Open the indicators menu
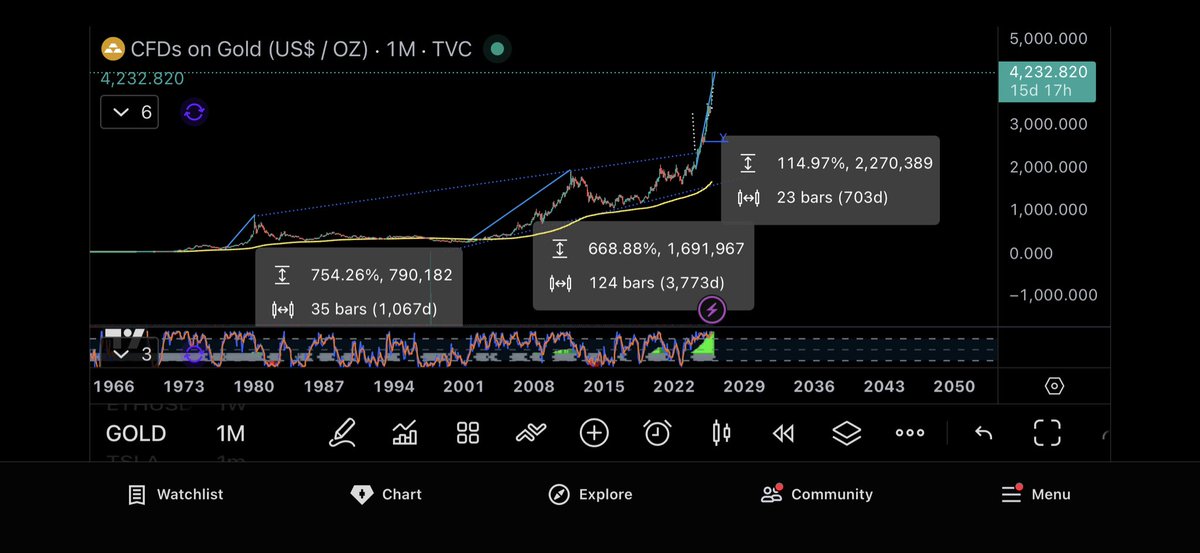The image size is (1200, 553). pos(405,433)
